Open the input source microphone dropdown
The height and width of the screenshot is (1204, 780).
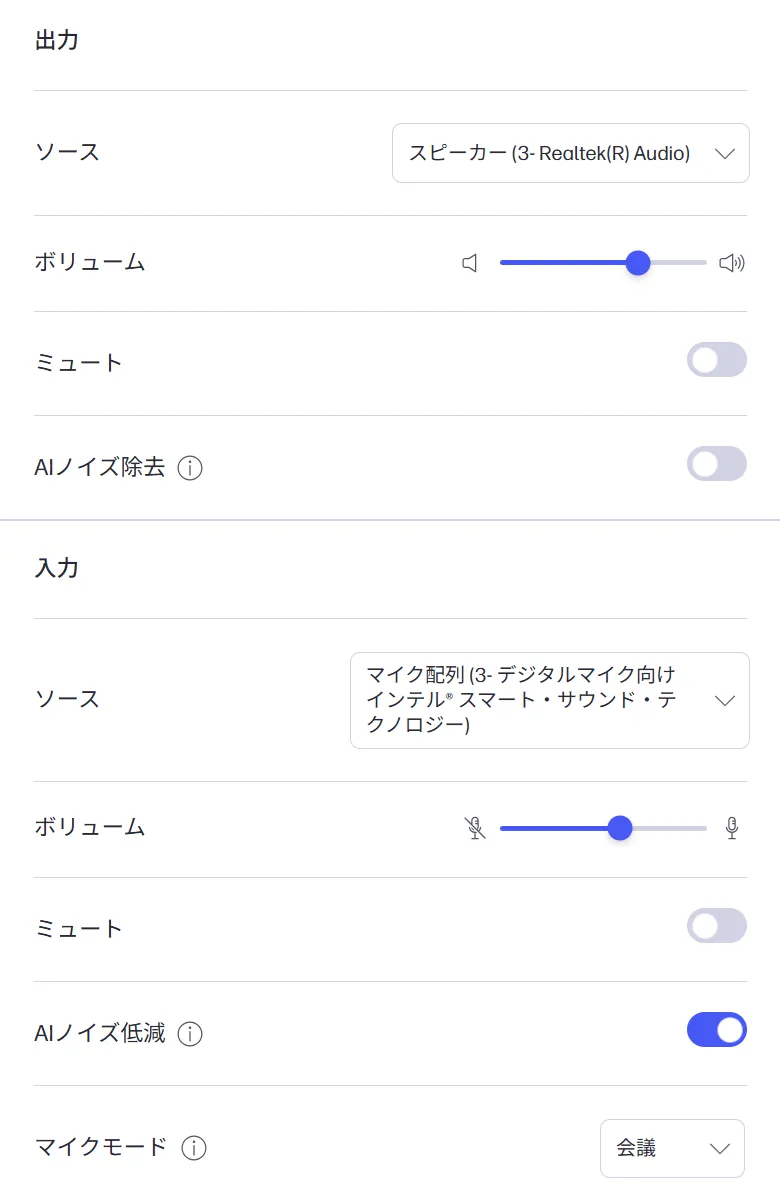tap(549, 700)
